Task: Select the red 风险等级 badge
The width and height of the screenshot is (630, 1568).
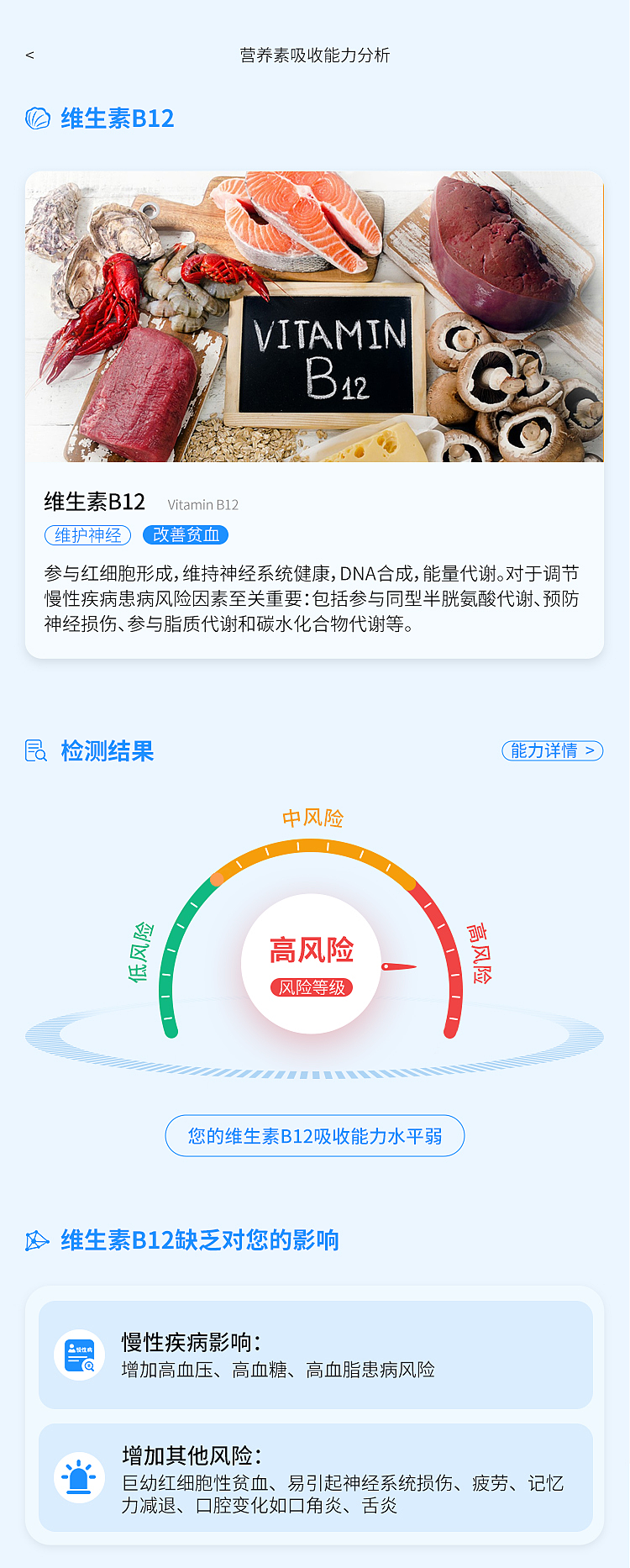Action: [x=312, y=985]
